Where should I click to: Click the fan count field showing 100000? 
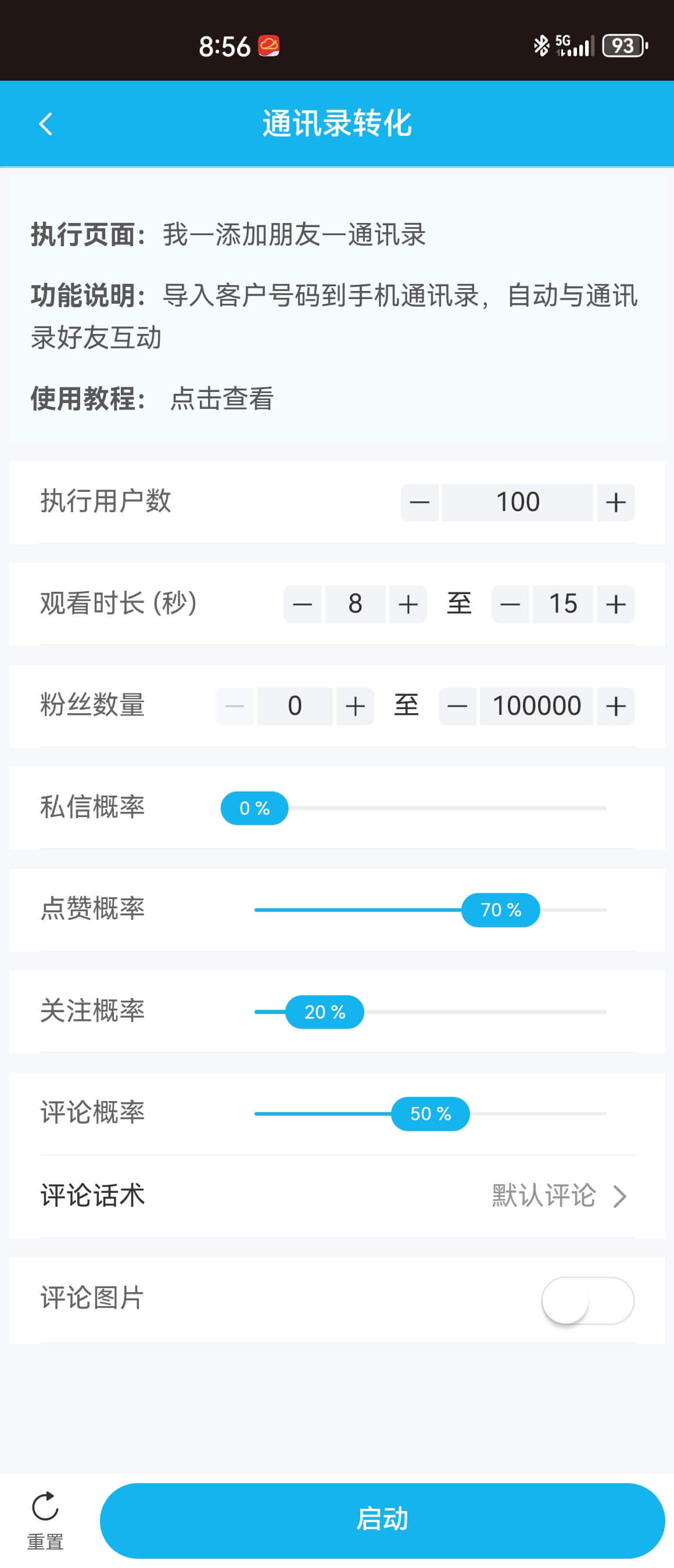click(536, 704)
